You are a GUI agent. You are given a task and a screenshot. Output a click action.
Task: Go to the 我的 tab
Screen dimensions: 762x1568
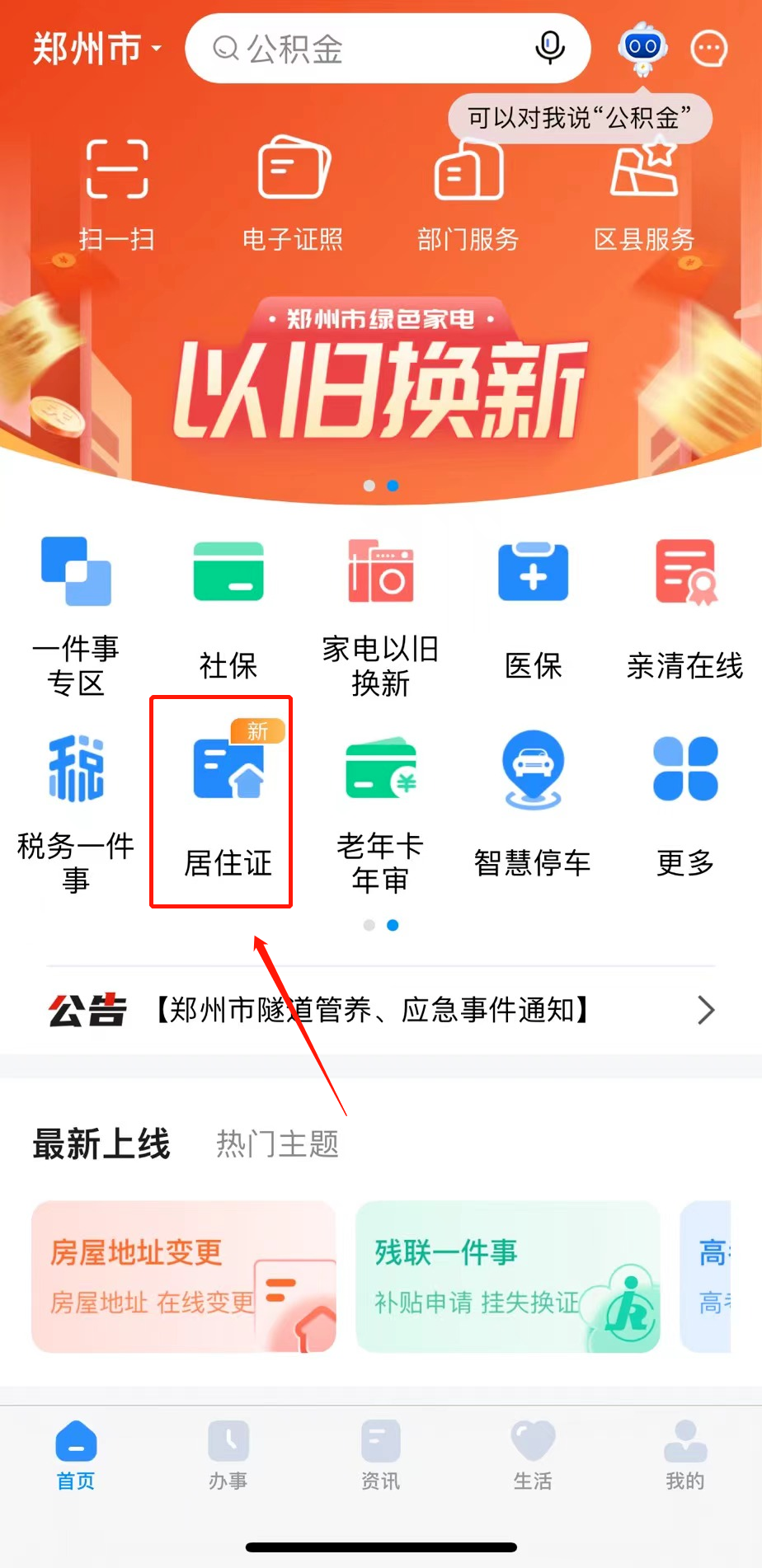(685, 1456)
